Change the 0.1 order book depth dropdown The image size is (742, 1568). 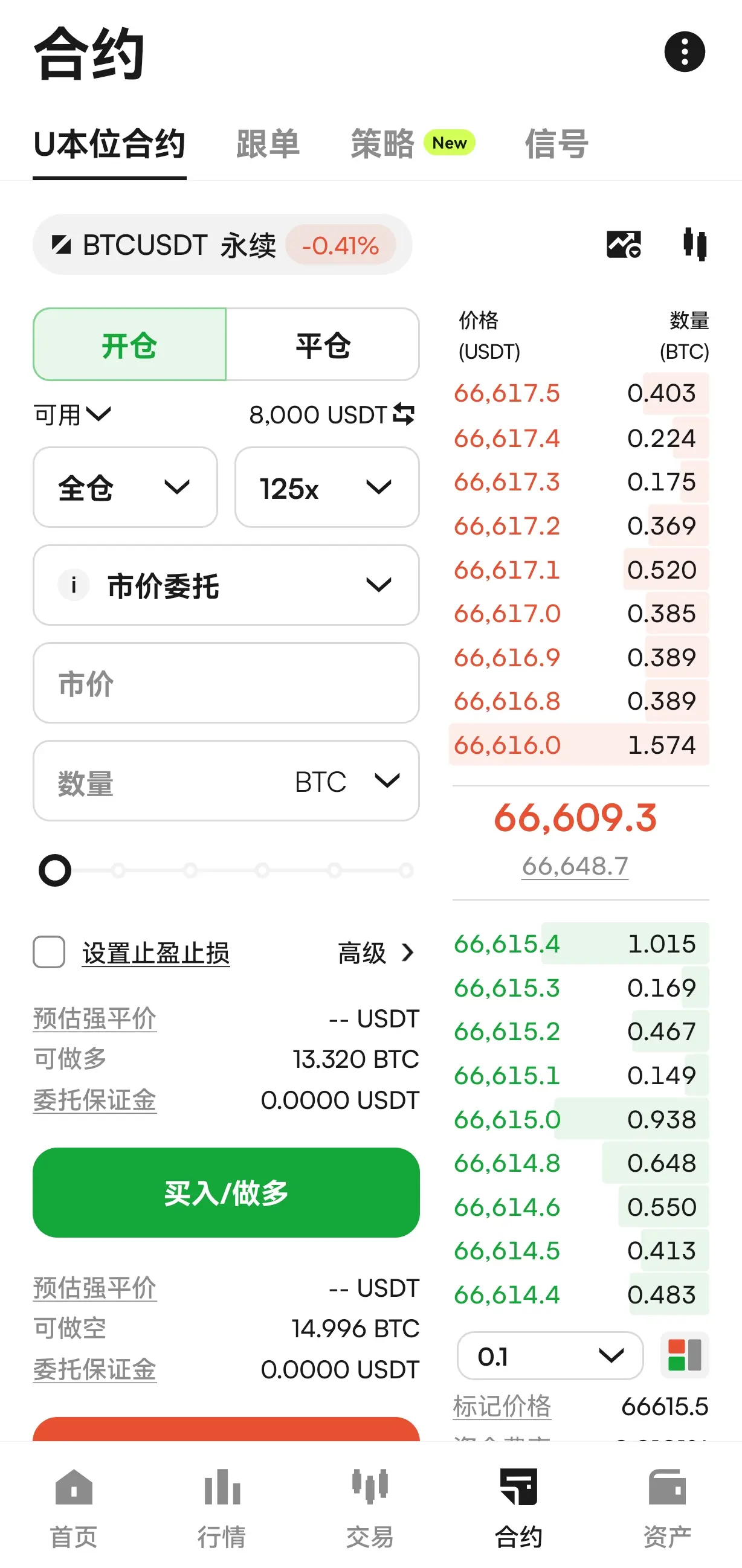(x=550, y=1356)
